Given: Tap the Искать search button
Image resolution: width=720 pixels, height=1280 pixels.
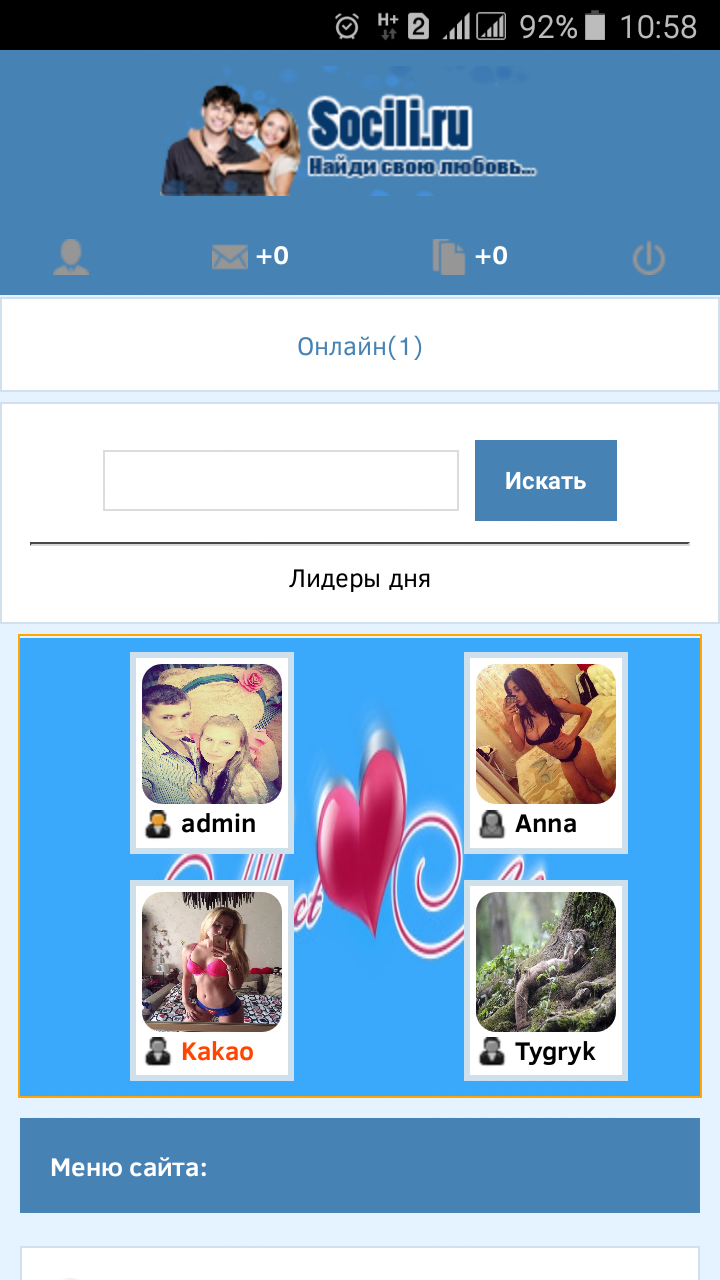Looking at the screenshot, I should click(x=545, y=481).
